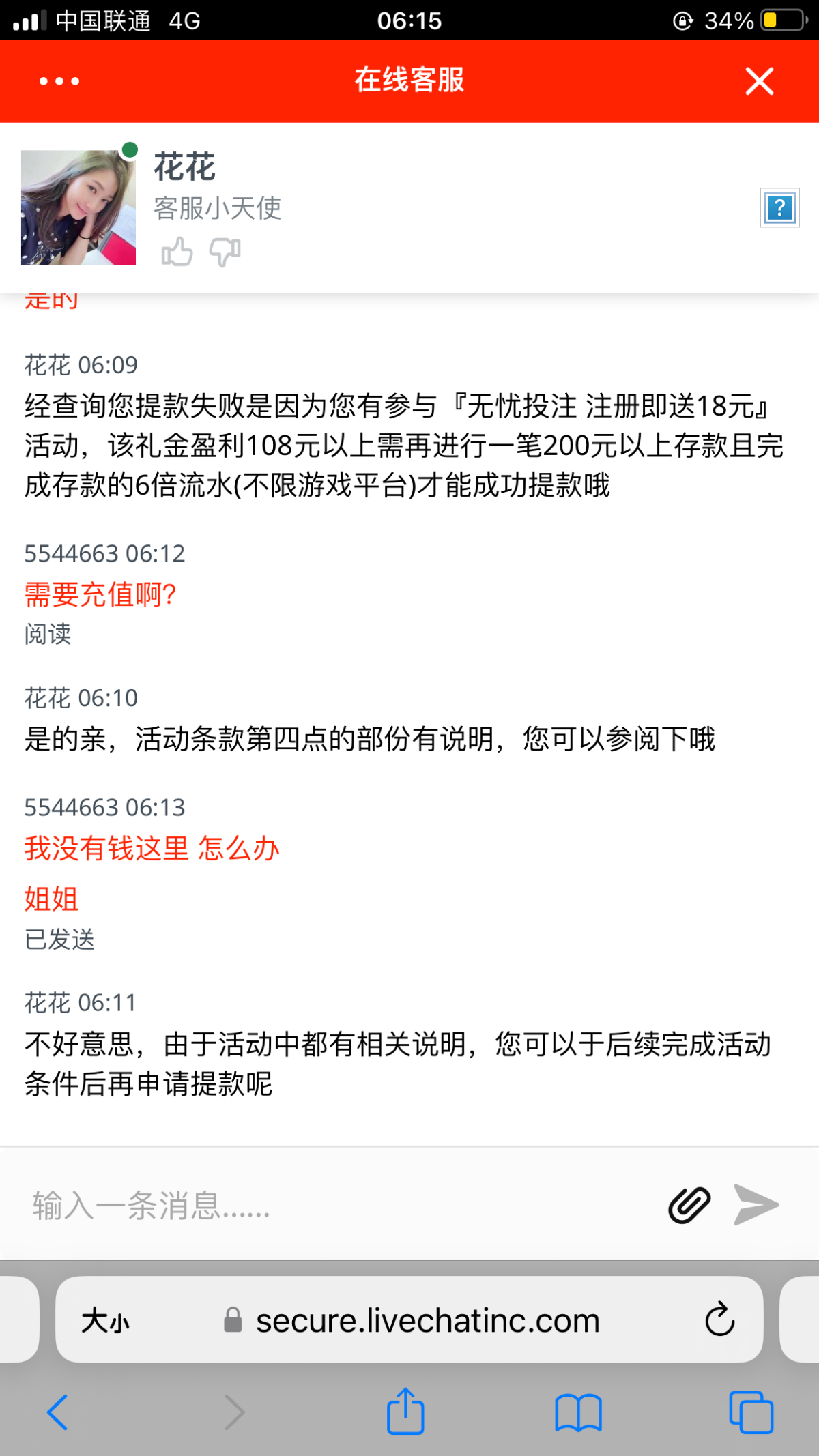Screen dimensions: 819x1456
Task: Show all open browser tabs
Action: 751,1412
